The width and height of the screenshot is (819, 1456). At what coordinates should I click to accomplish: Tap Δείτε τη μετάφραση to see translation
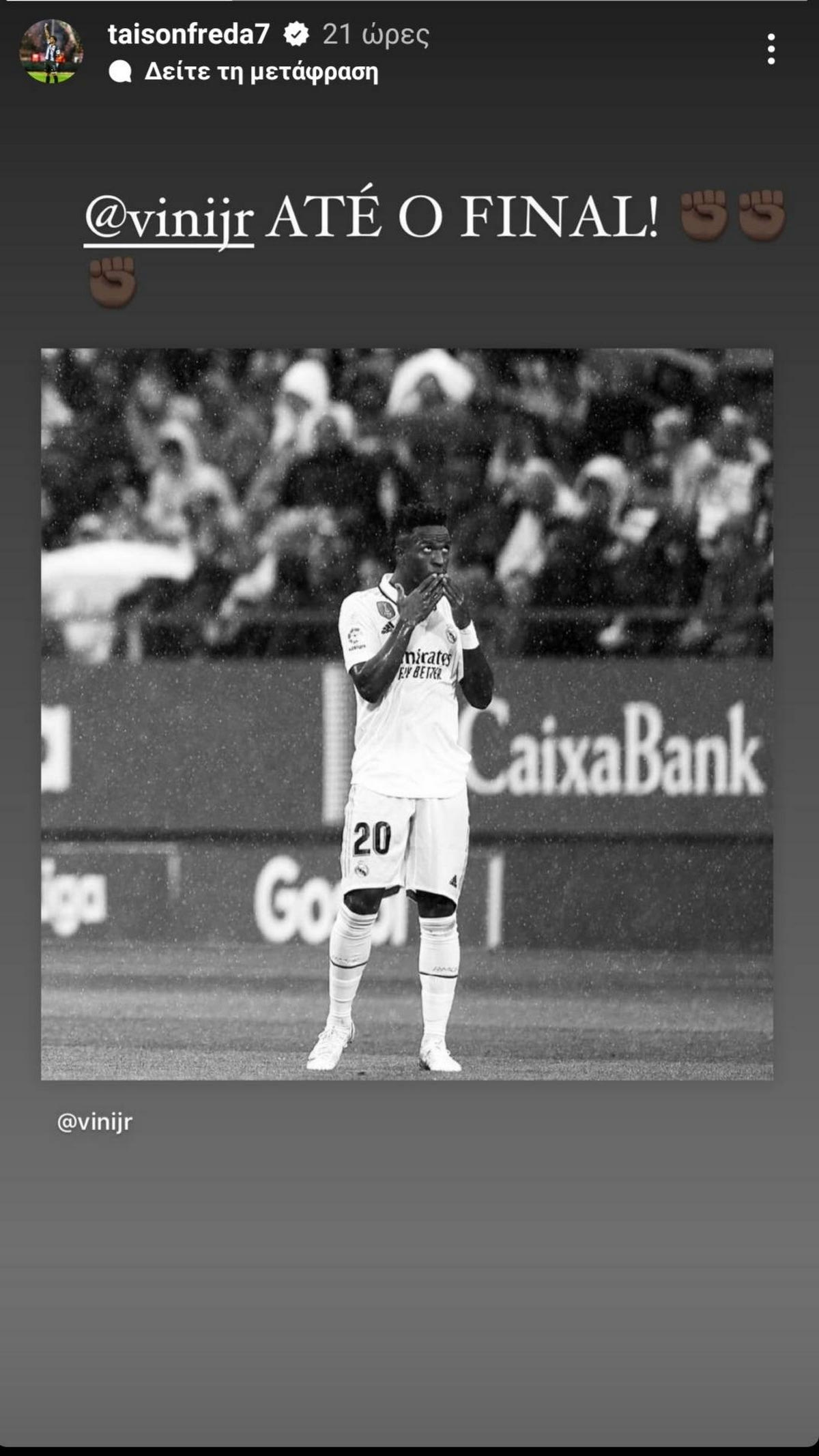tap(260, 72)
